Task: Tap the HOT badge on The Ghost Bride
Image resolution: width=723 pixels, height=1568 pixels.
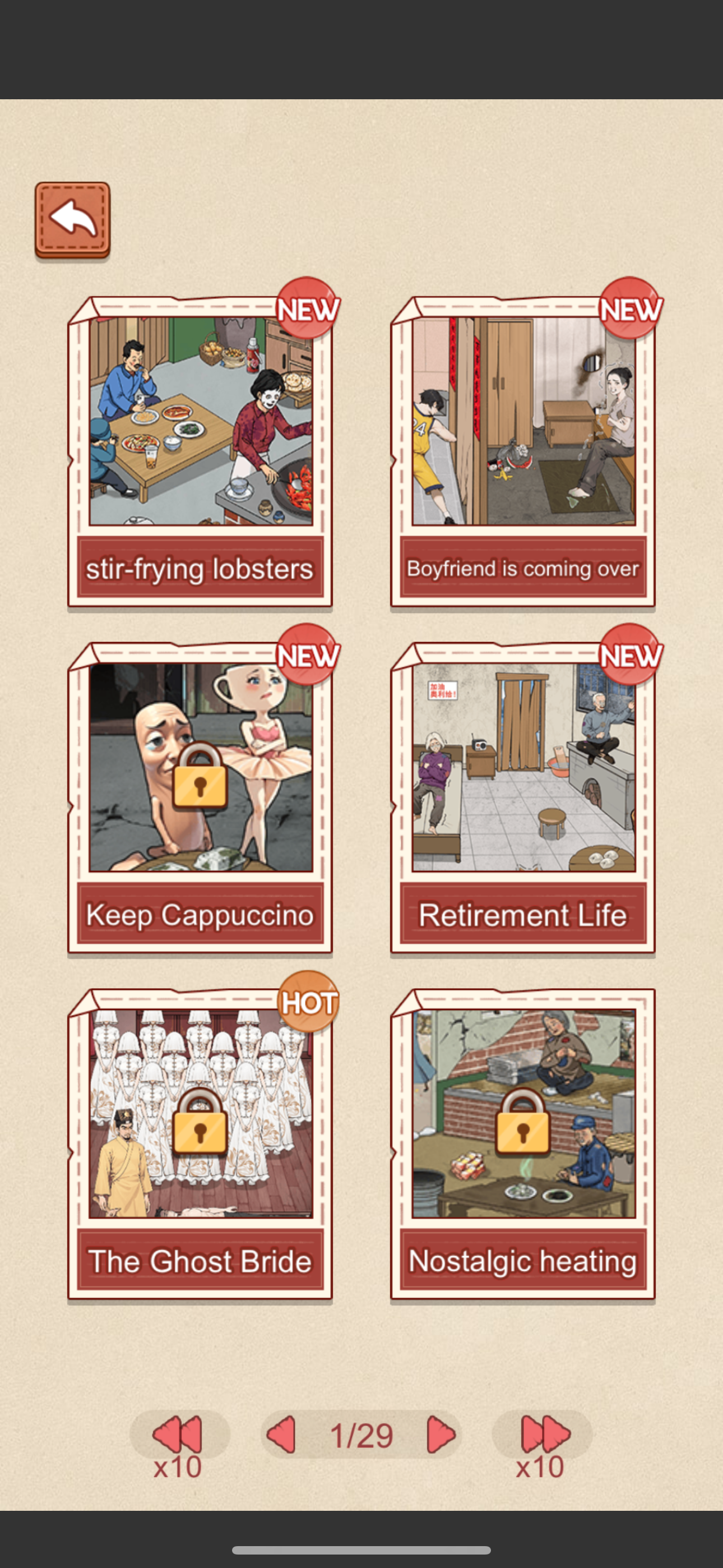Action: pos(309,1001)
